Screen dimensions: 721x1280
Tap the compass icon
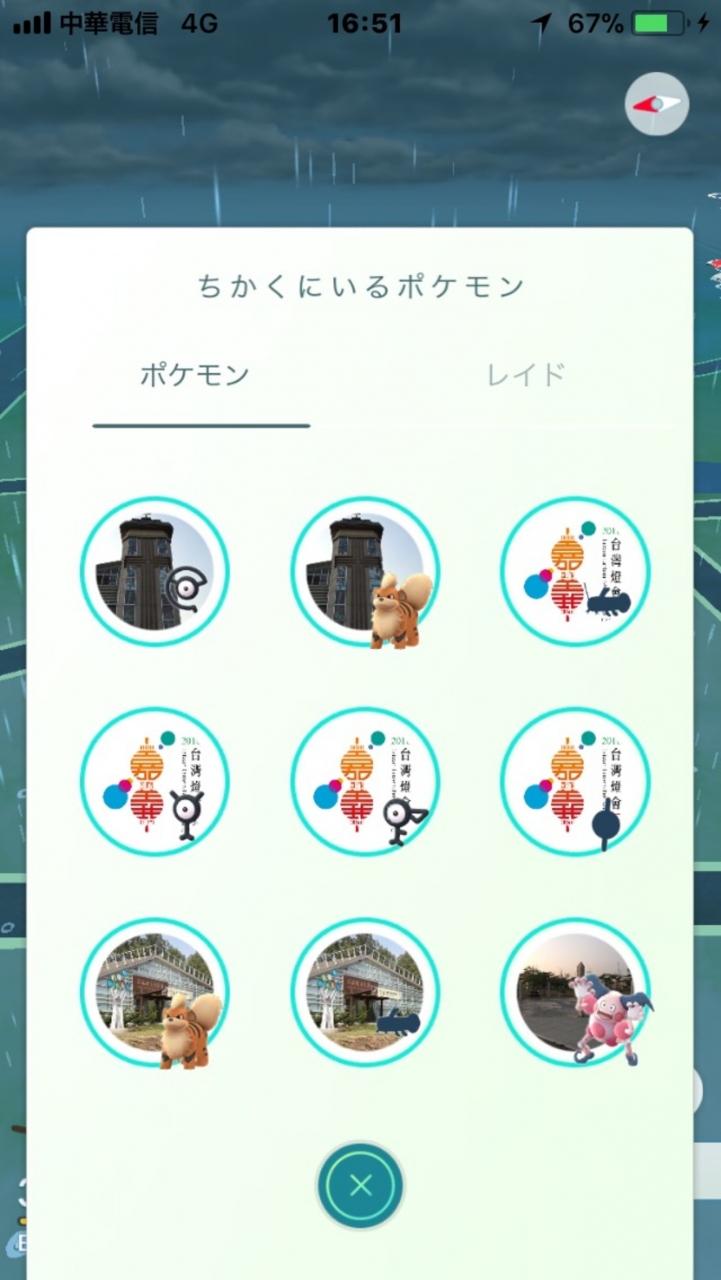(x=657, y=103)
